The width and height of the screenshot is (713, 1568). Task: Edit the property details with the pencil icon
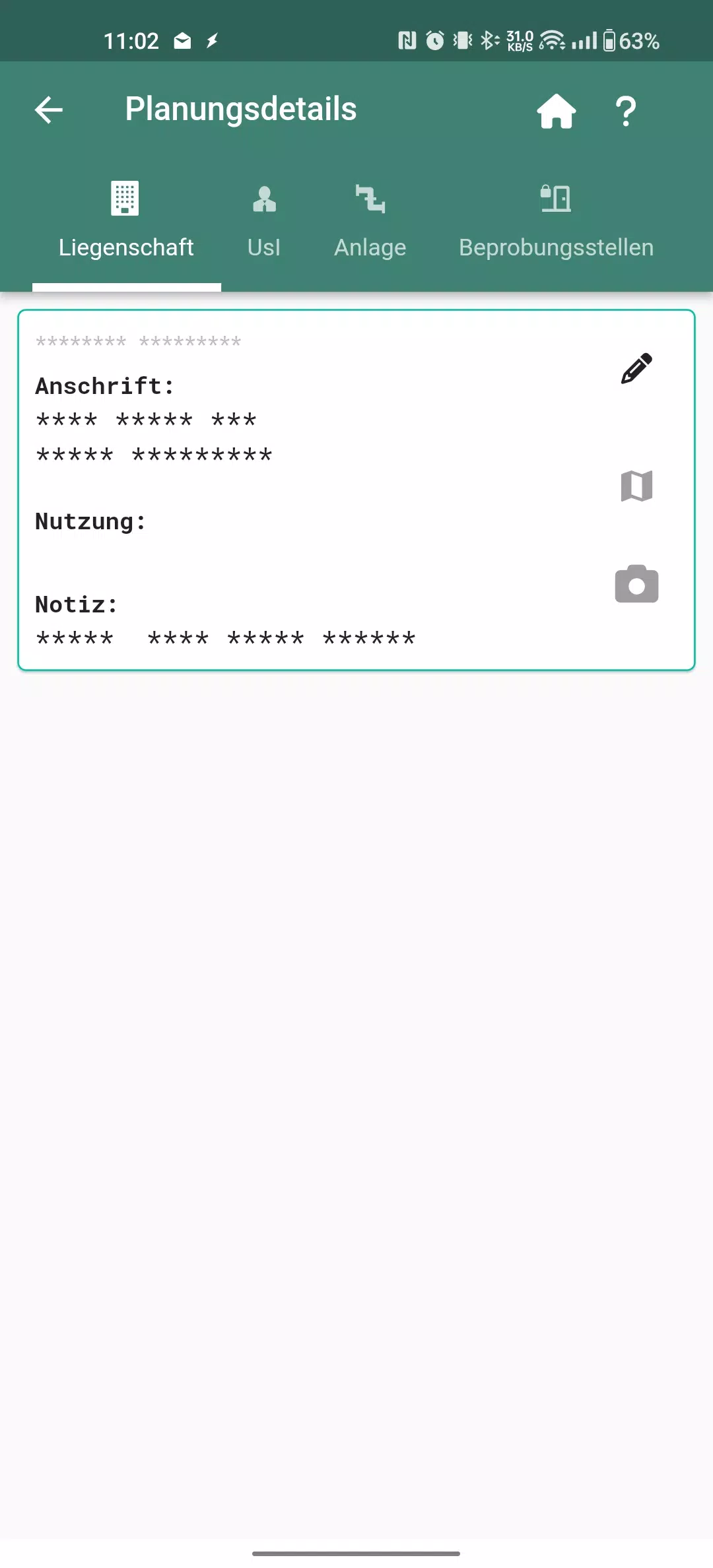[x=636, y=368]
